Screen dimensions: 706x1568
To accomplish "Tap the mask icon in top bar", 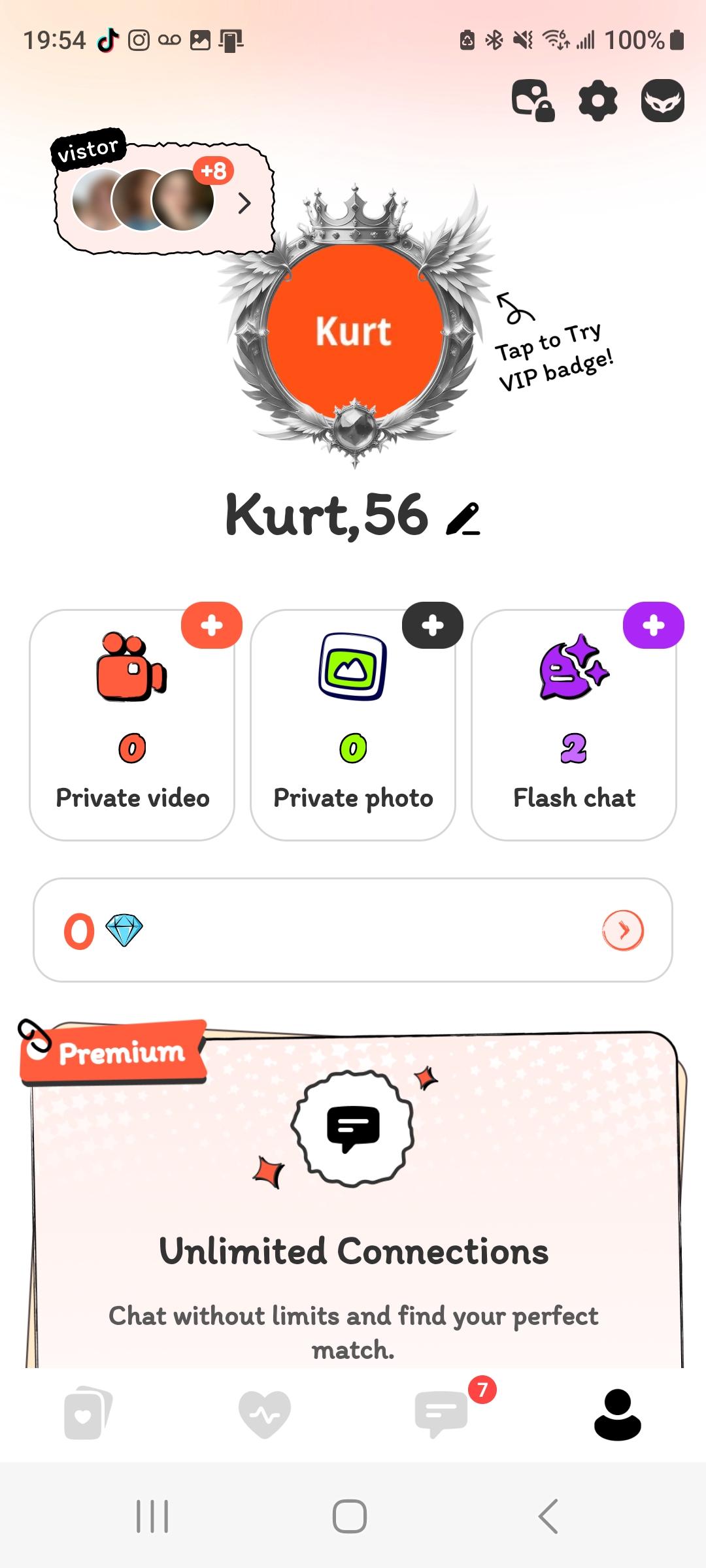I will [662, 101].
